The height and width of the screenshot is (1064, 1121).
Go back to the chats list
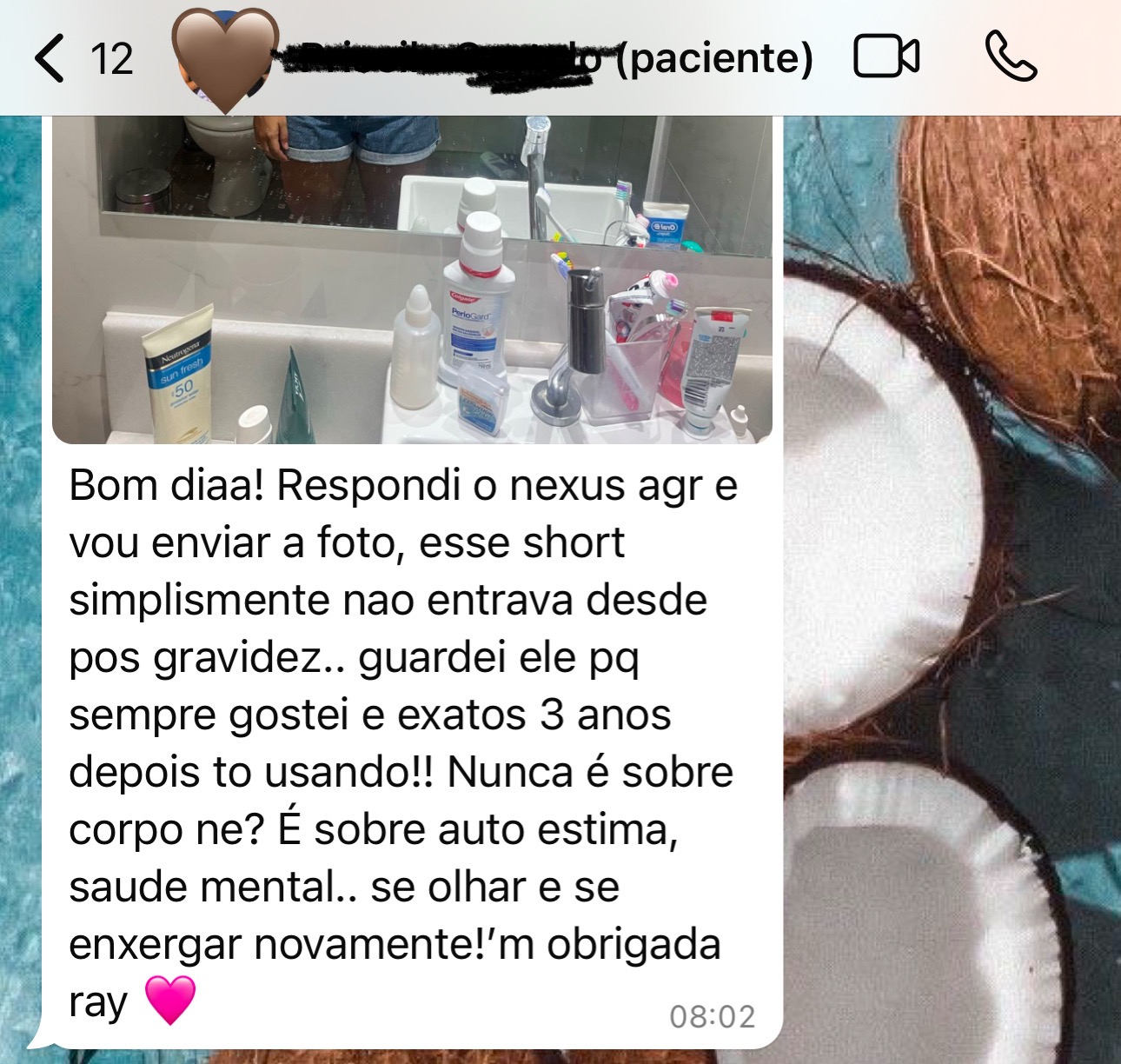click(50, 58)
